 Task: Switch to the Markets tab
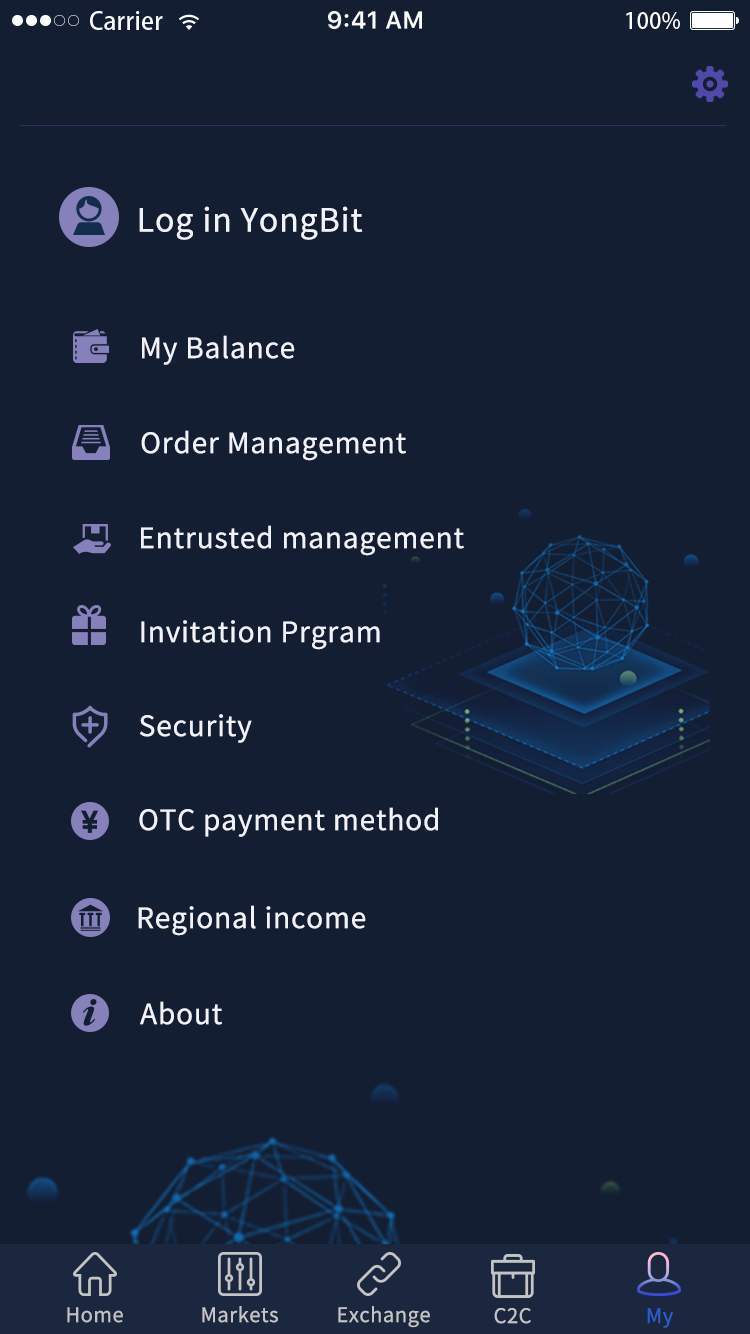click(240, 1290)
